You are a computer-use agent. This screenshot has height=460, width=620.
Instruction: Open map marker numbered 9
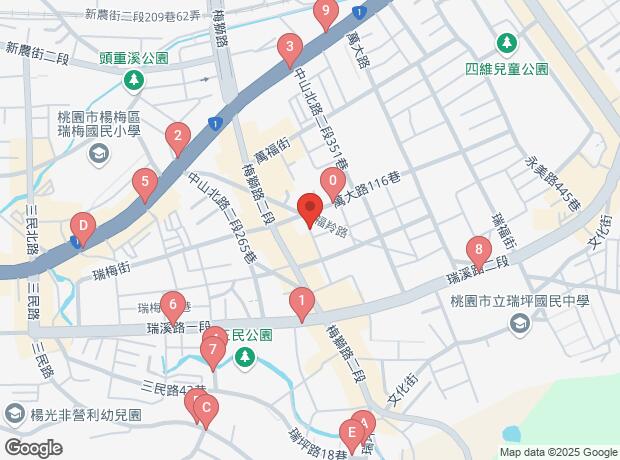(323, 13)
